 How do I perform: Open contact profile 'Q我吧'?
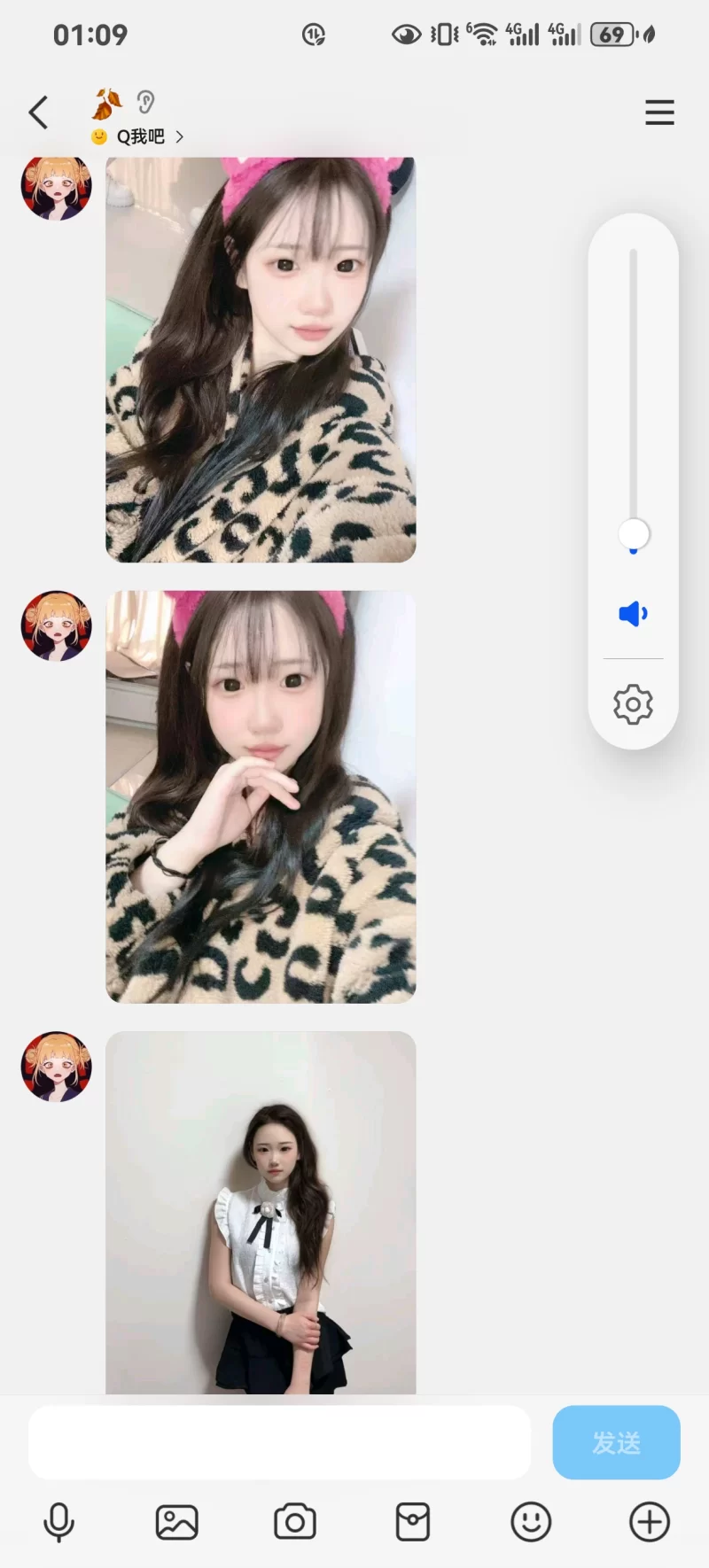pyautogui.click(x=140, y=136)
